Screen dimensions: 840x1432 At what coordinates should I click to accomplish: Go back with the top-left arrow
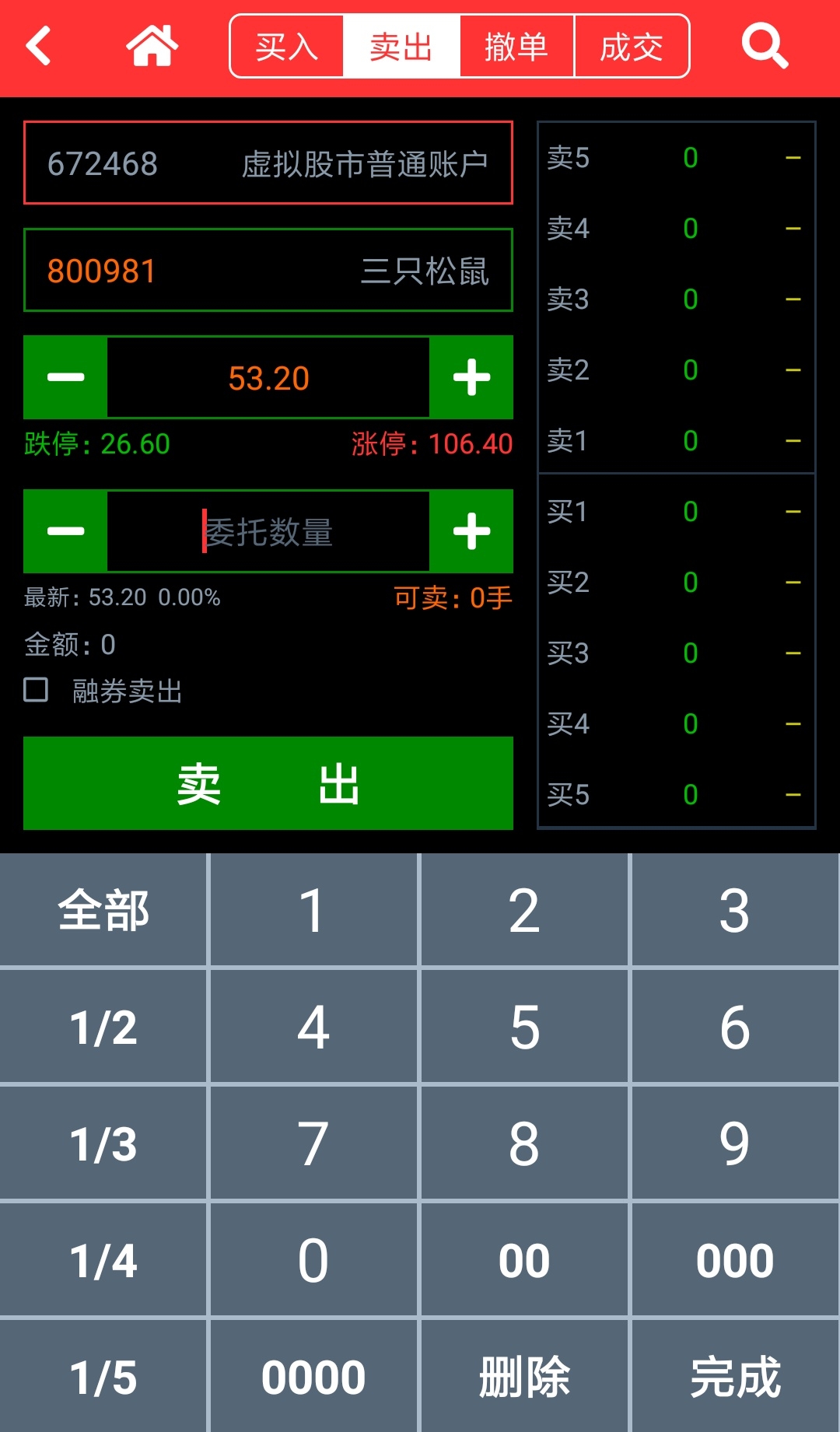[39, 46]
